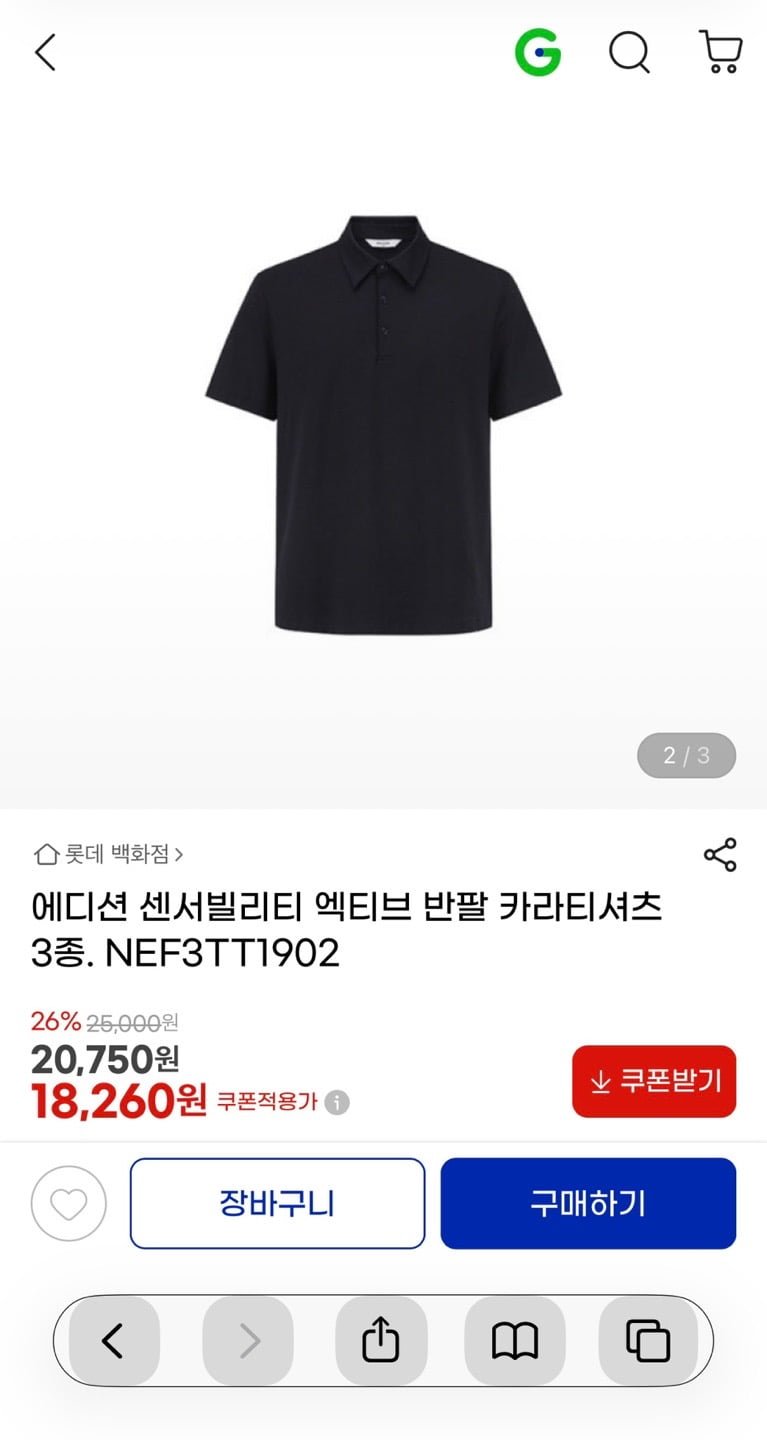Tap 구매하기 to buy now

pos(588,1203)
